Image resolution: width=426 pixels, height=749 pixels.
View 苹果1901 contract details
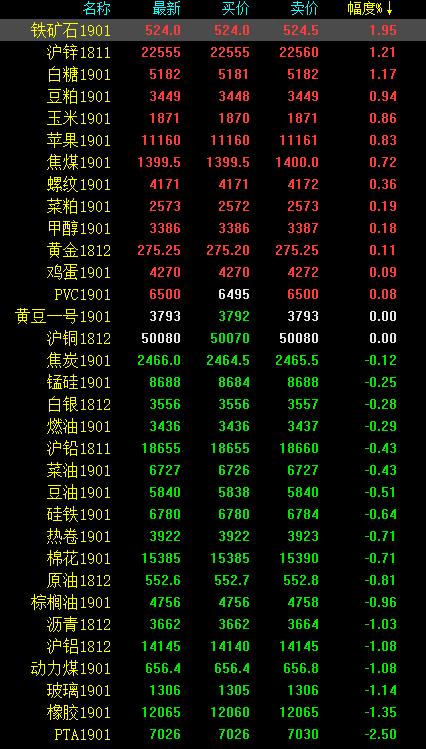click(x=213, y=140)
